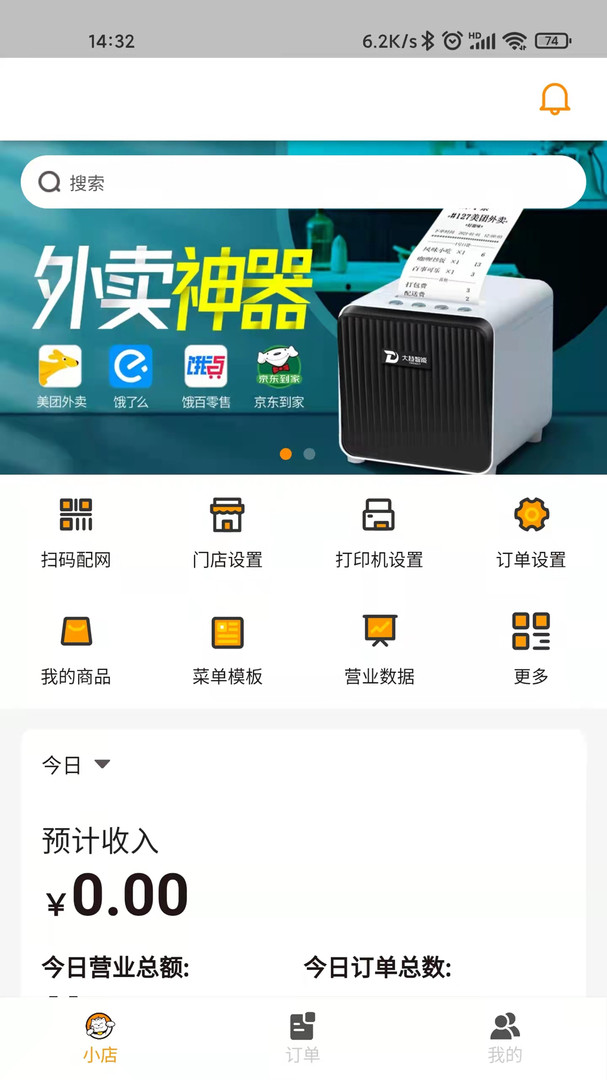
Task: Switch to the 我的 tab
Action: coord(505,1037)
